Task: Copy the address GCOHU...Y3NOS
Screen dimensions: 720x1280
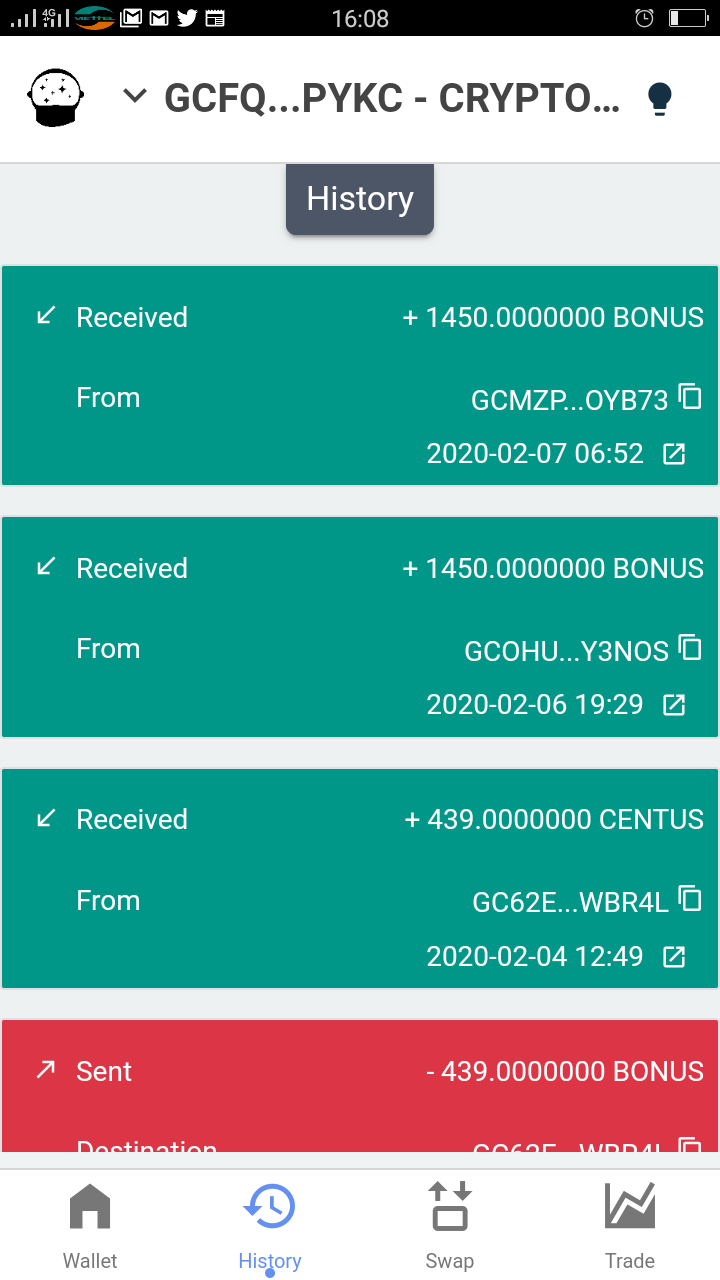Action: (x=690, y=648)
